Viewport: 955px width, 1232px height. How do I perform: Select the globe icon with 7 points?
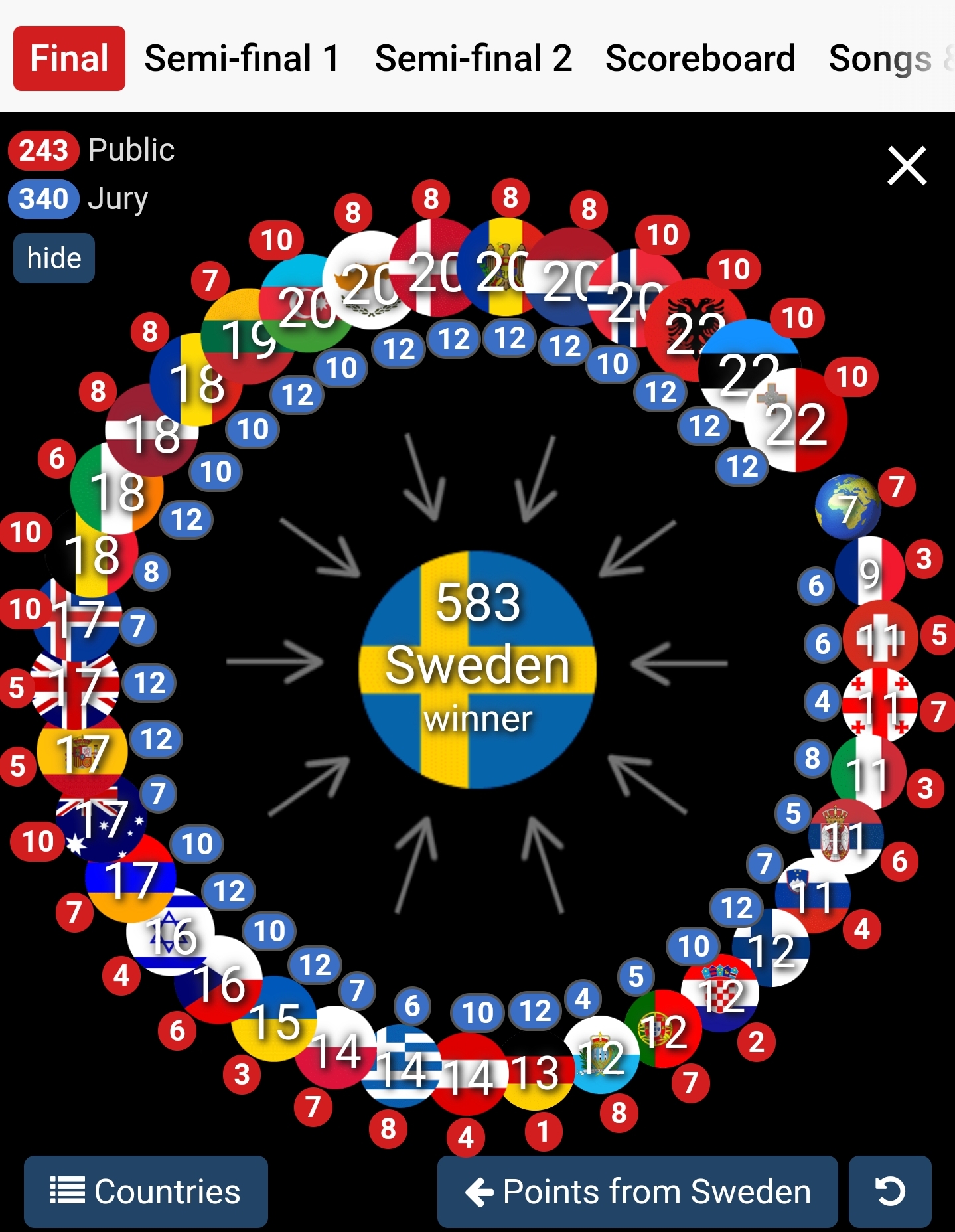847,506
